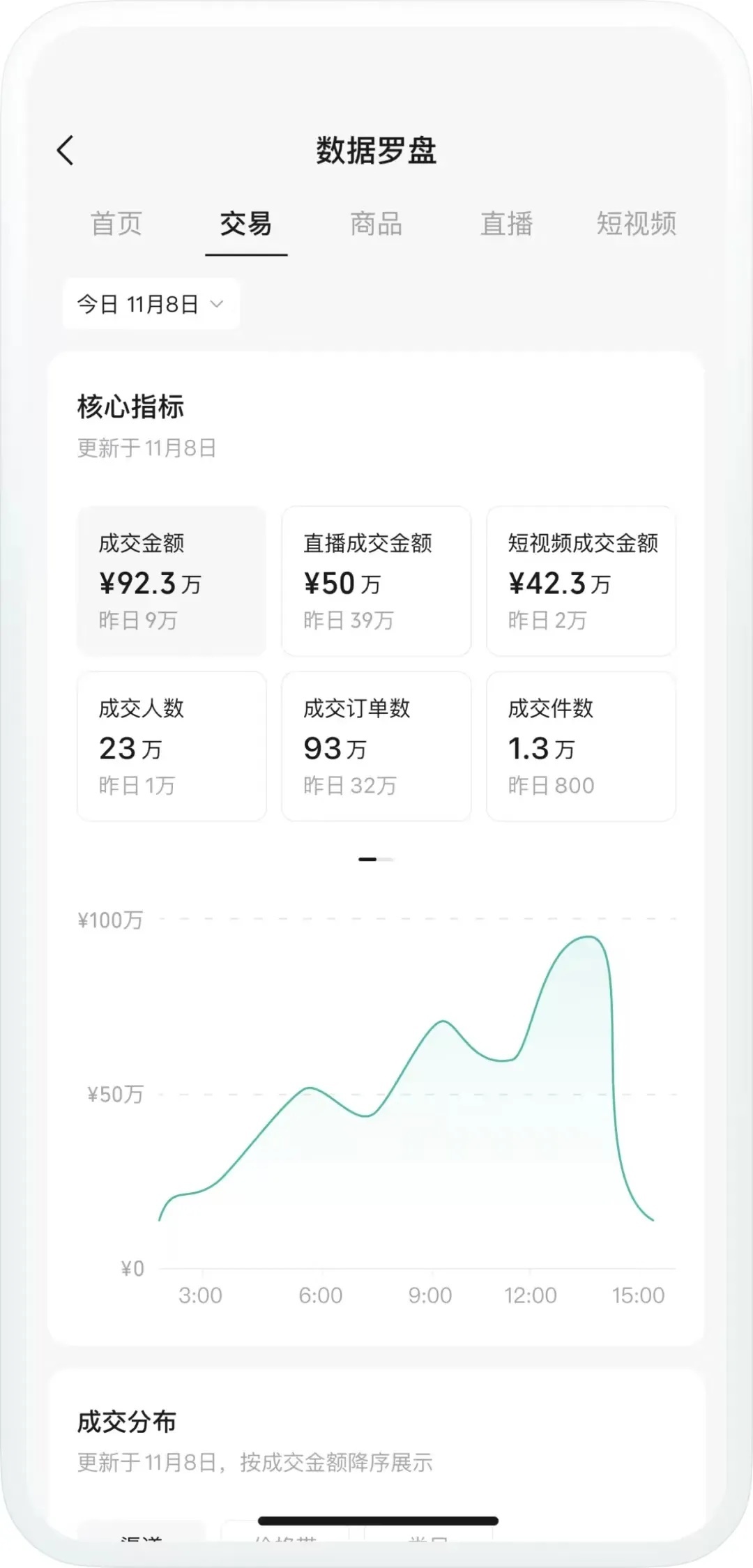Select the 交易 tab

tap(246, 224)
